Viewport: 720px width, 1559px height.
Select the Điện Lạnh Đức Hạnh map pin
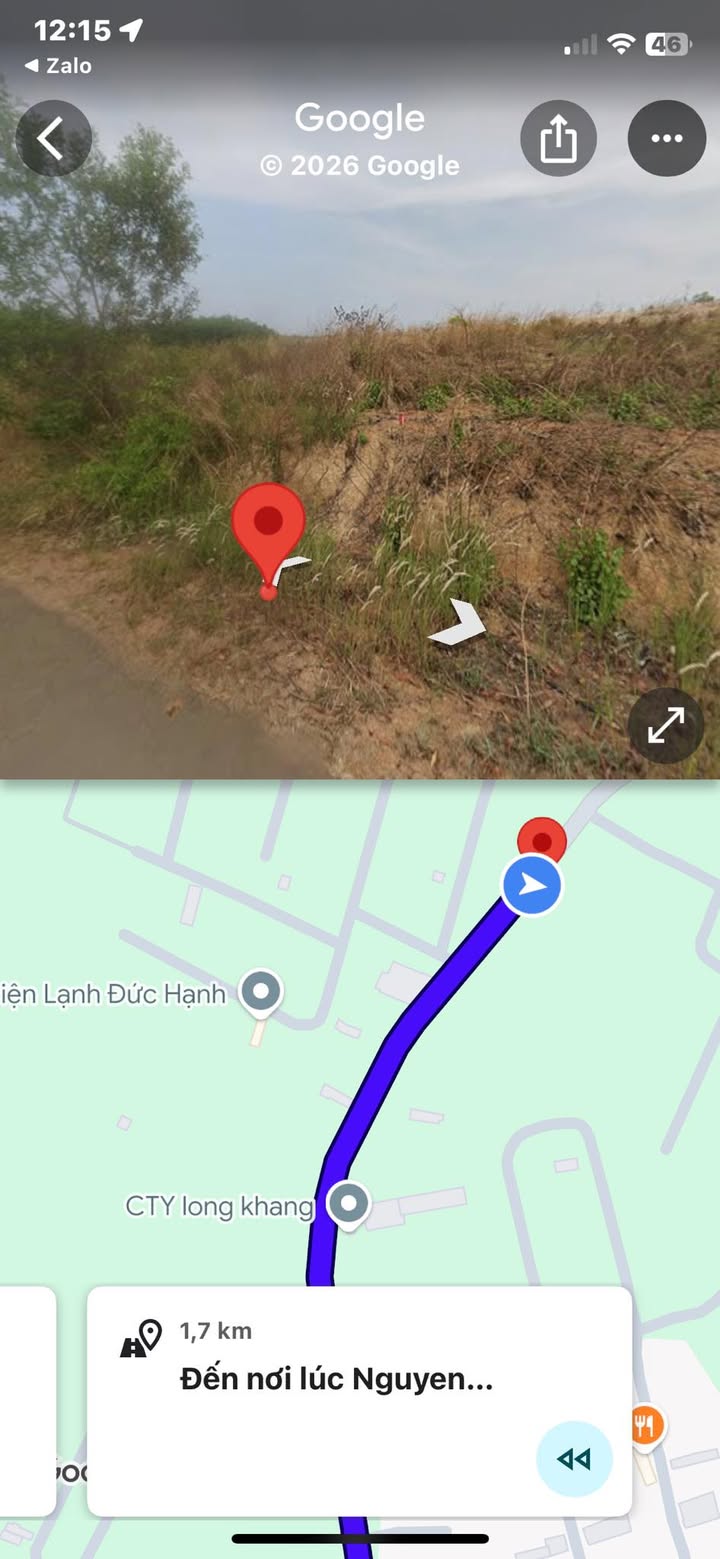pyautogui.click(x=262, y=993)
